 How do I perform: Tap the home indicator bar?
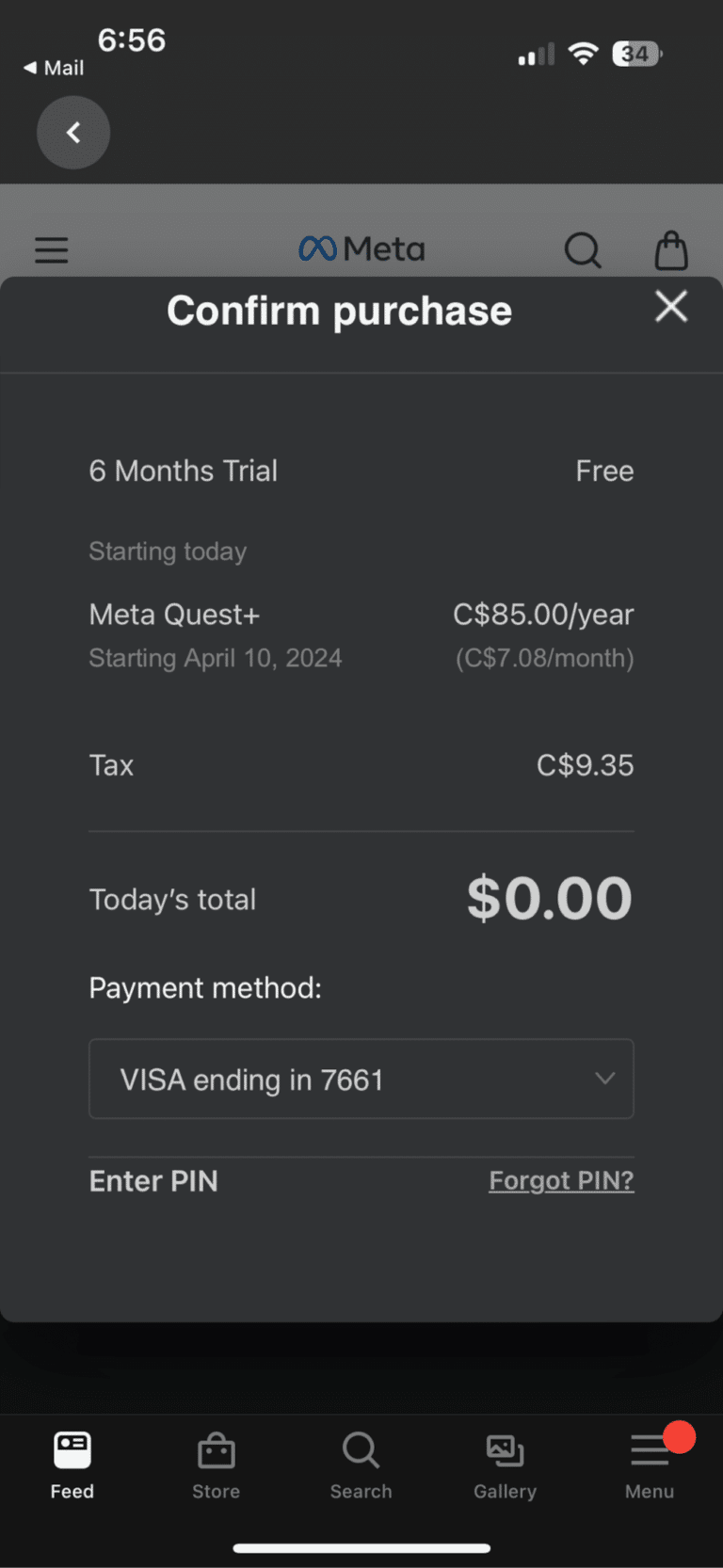pyautogui.click(x=361, y=1547)
